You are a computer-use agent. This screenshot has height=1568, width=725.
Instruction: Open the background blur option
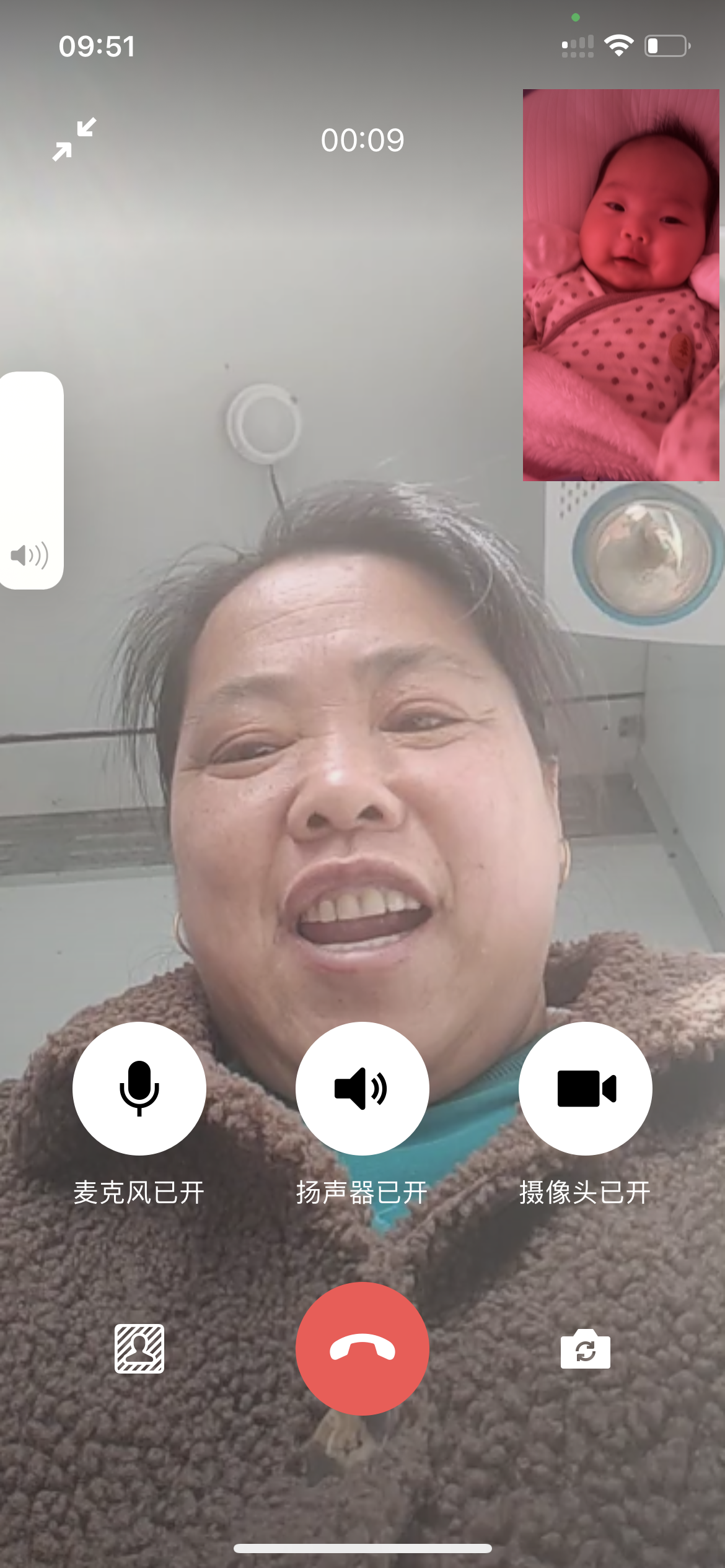click(x=139, y=1349)
